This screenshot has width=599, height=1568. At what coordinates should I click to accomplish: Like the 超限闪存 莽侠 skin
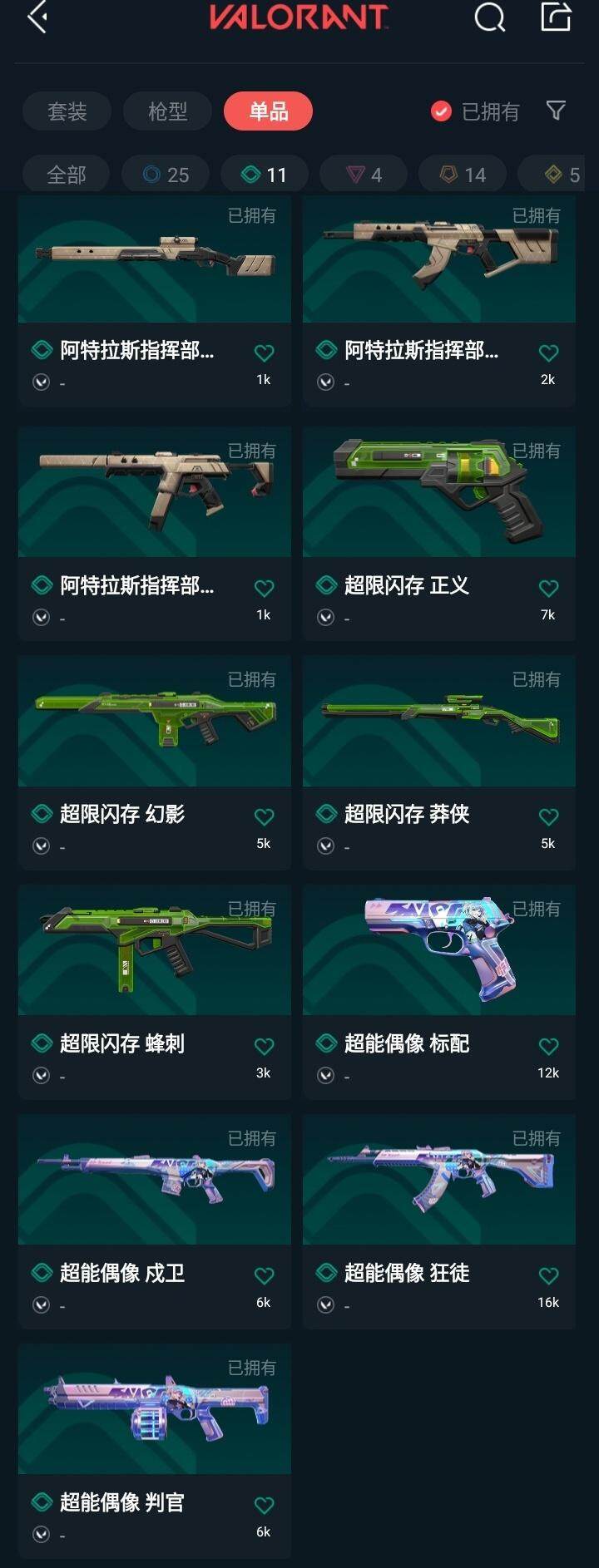(548, 816)
